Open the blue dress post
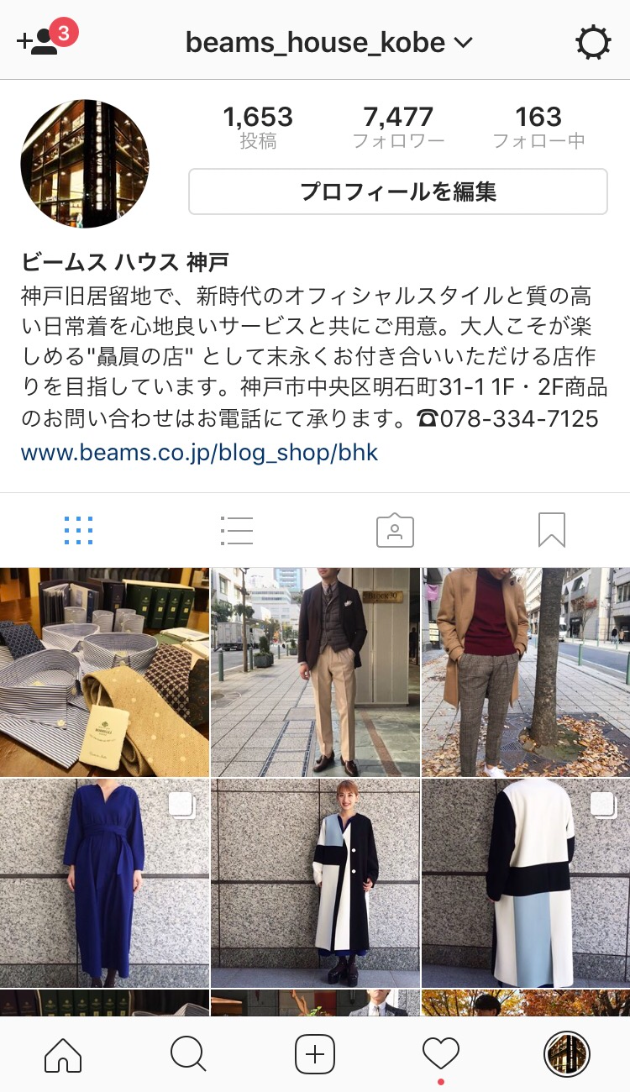 point(104,883)
